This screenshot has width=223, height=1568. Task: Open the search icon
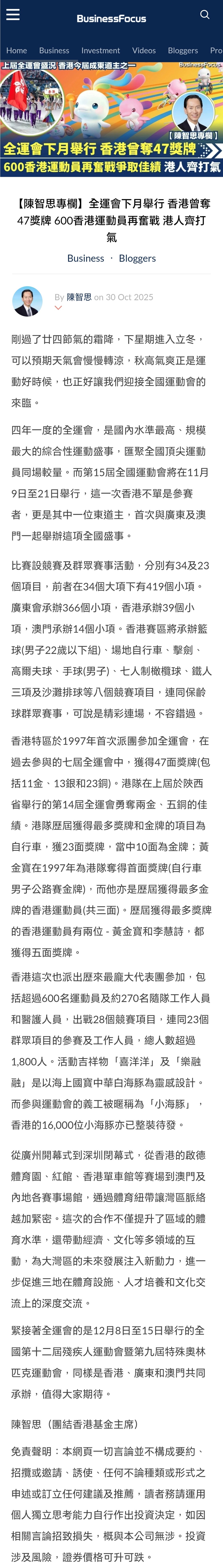click(x=205, y=15)
